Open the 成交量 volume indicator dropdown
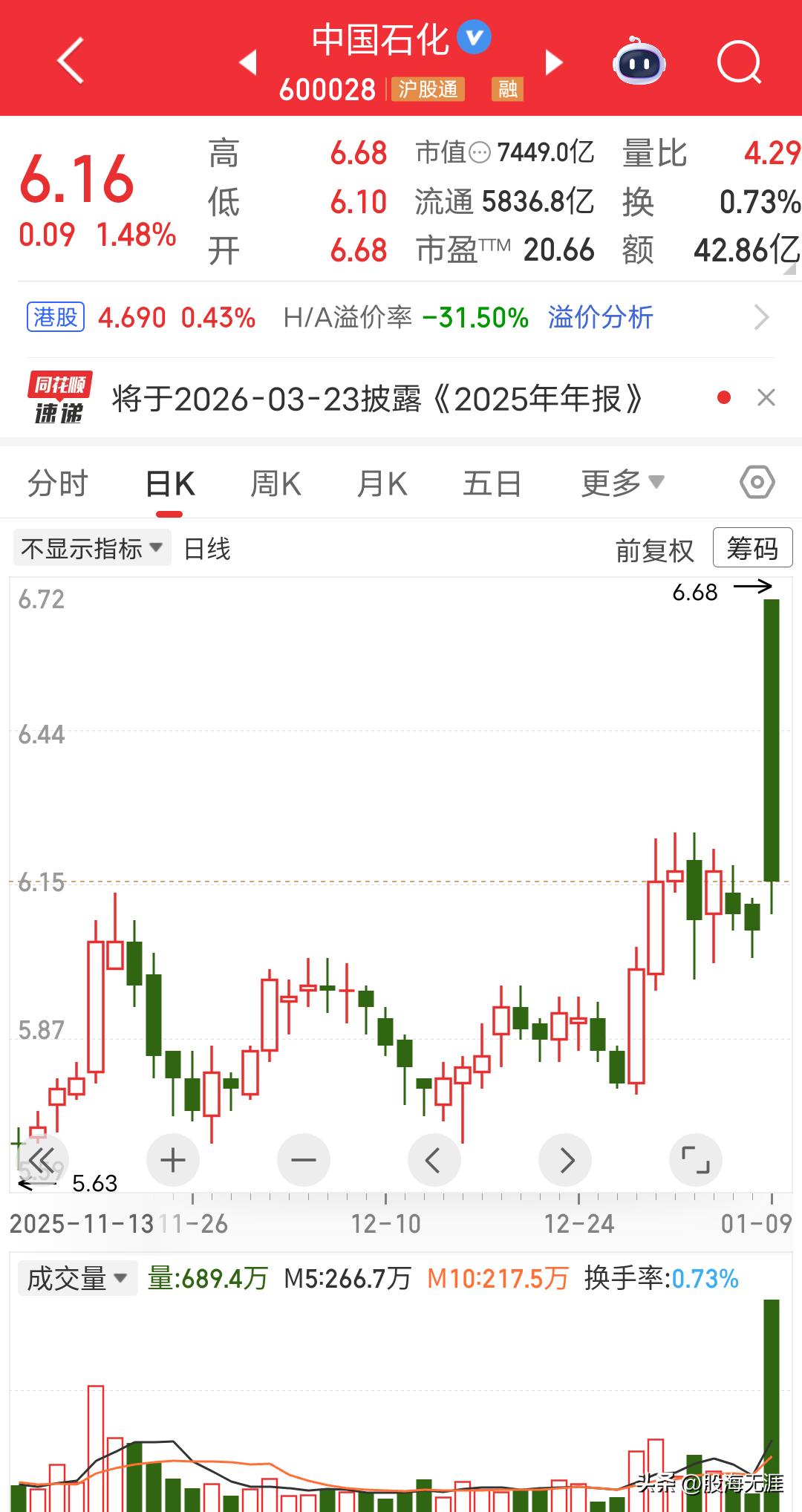 tap(76, 1279)
